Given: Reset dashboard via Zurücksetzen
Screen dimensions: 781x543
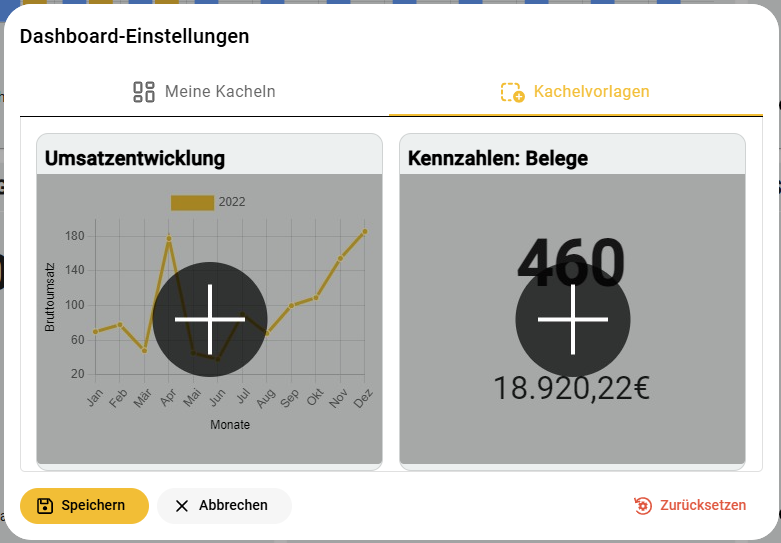Looking at the screenshot, I should click(x=690, y=506).
